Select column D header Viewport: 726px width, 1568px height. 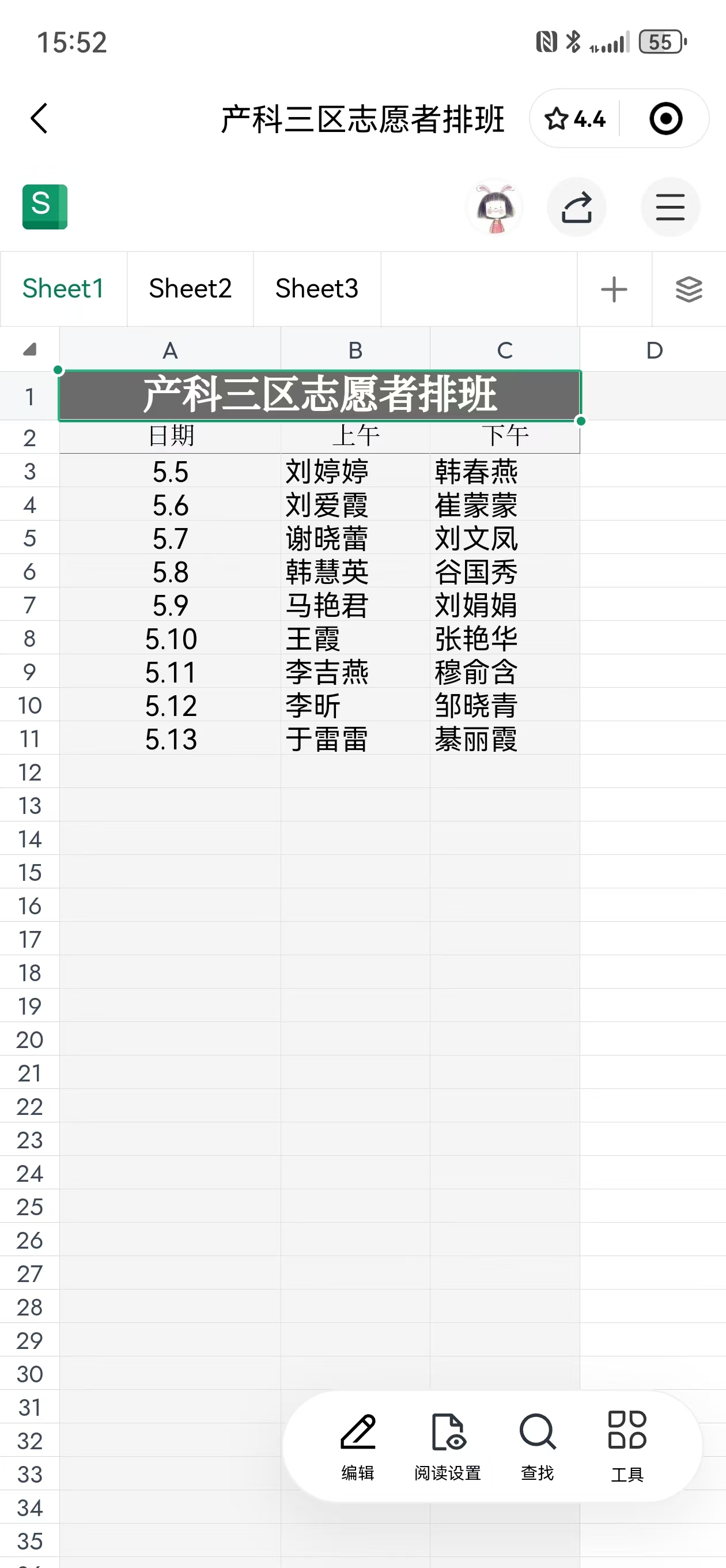coord(653,350)
